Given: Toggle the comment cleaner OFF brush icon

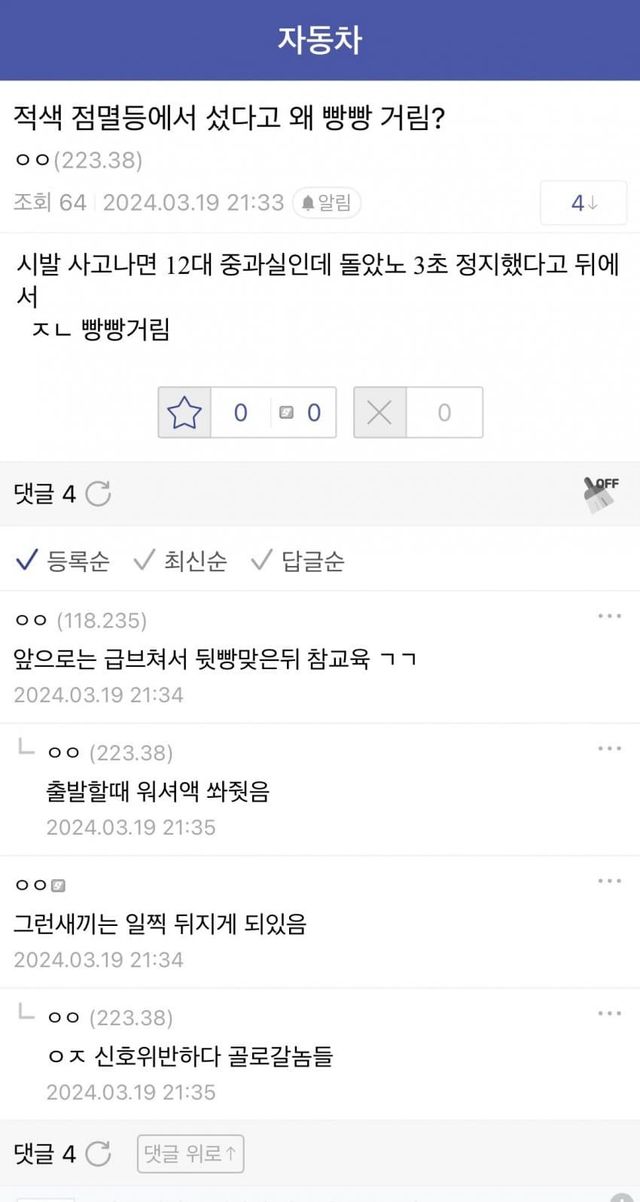Looking at the screenshot, I should click(x=600, y=493).
